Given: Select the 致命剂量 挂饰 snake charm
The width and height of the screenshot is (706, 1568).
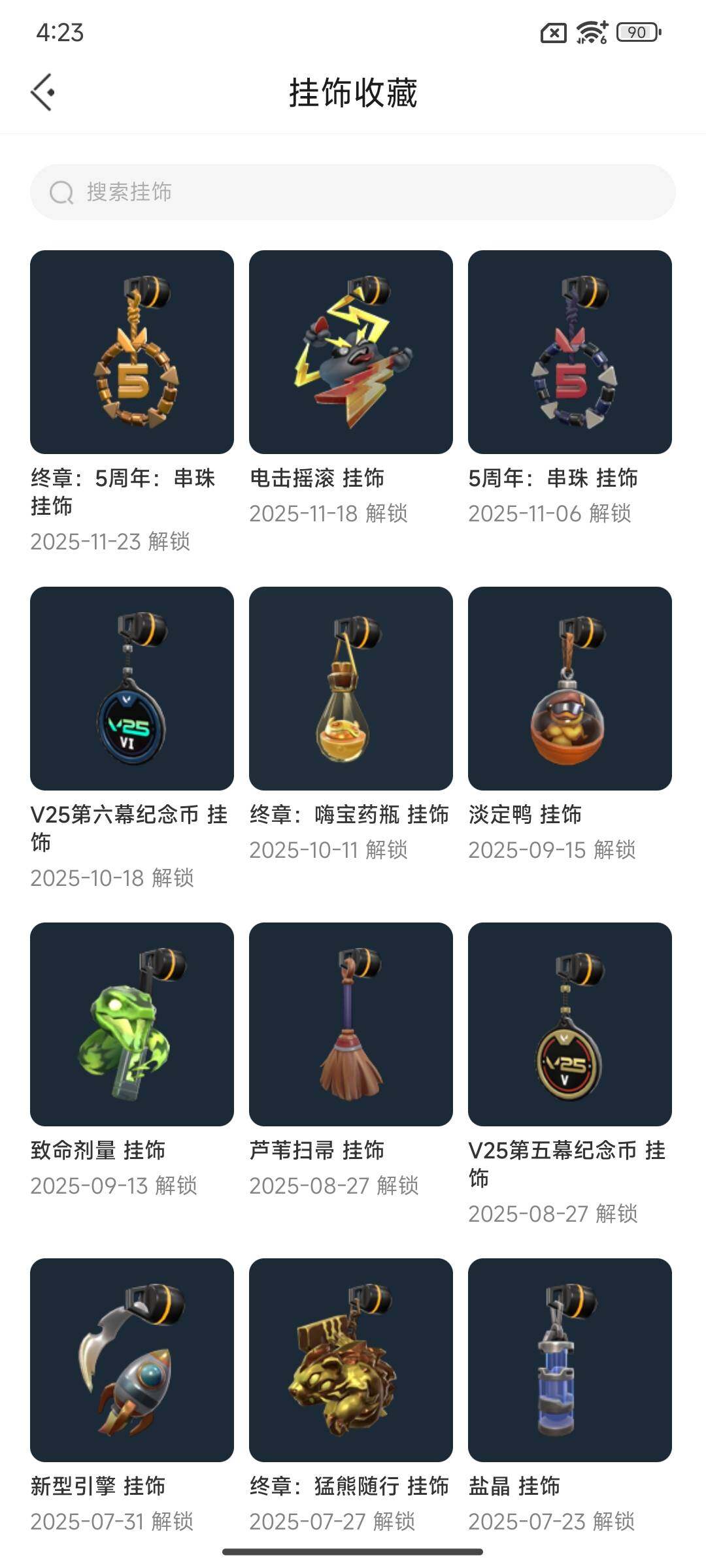Looking at the screenshot, I should coord(132,1024).
